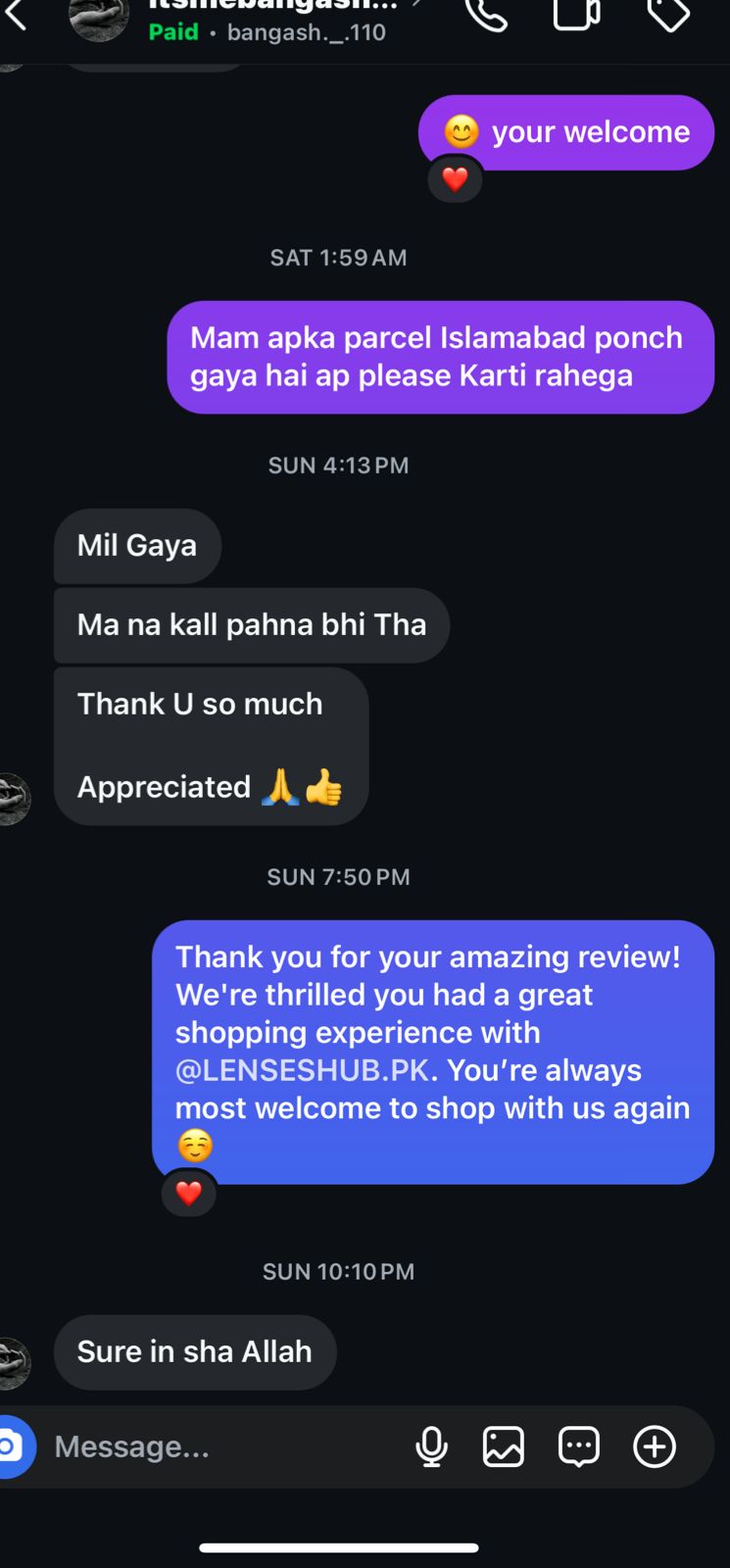This screenshot has height=1568, width=730.
Task: Tap the heart reaction on 'your welcome'
Action: [x=455, y=180]
